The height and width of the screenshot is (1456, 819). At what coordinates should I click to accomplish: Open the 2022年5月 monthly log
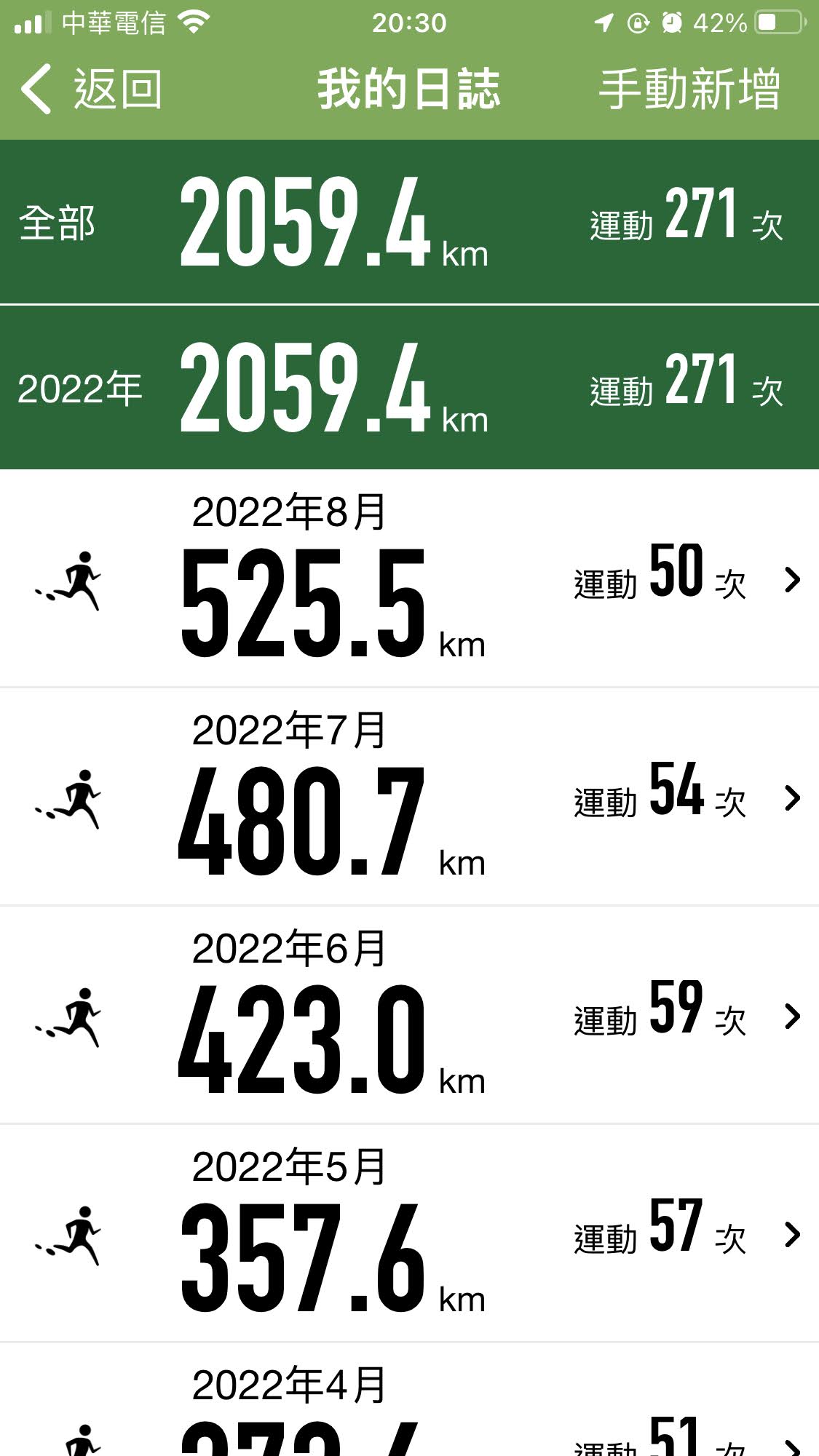click(x=409, y=1233)
